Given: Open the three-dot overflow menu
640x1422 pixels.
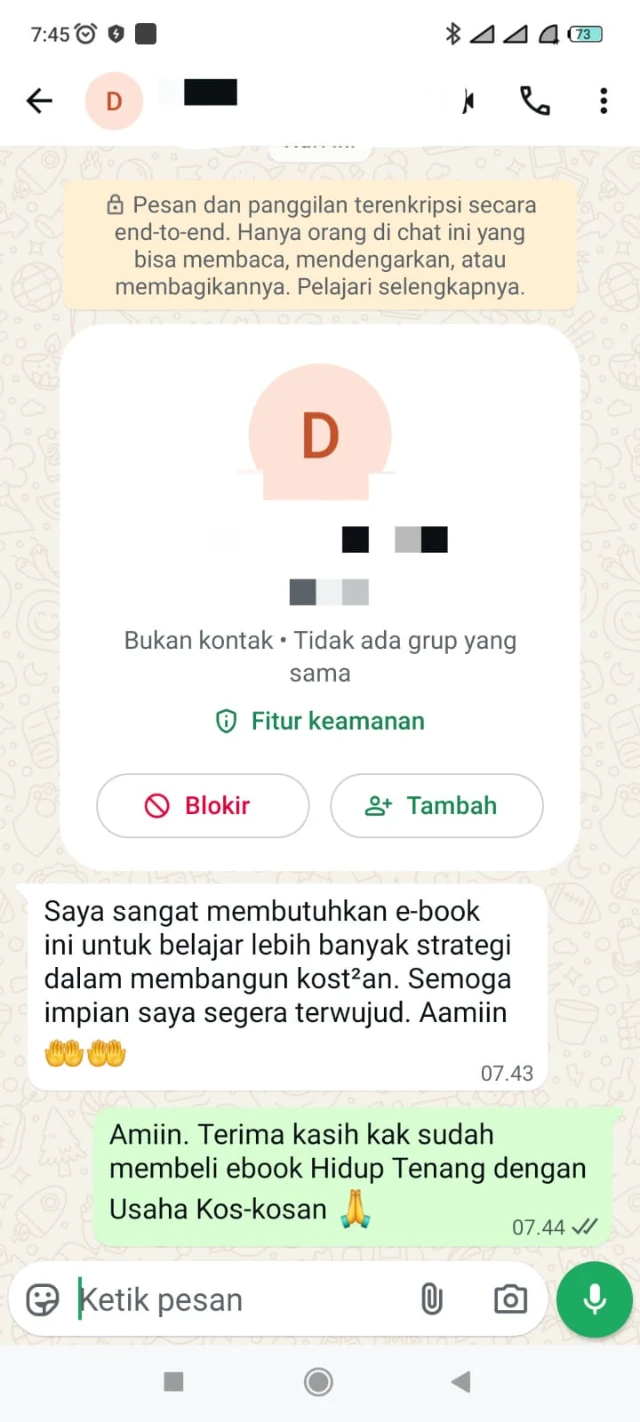Looking at the screenshot, I should (x=603, y=100).
